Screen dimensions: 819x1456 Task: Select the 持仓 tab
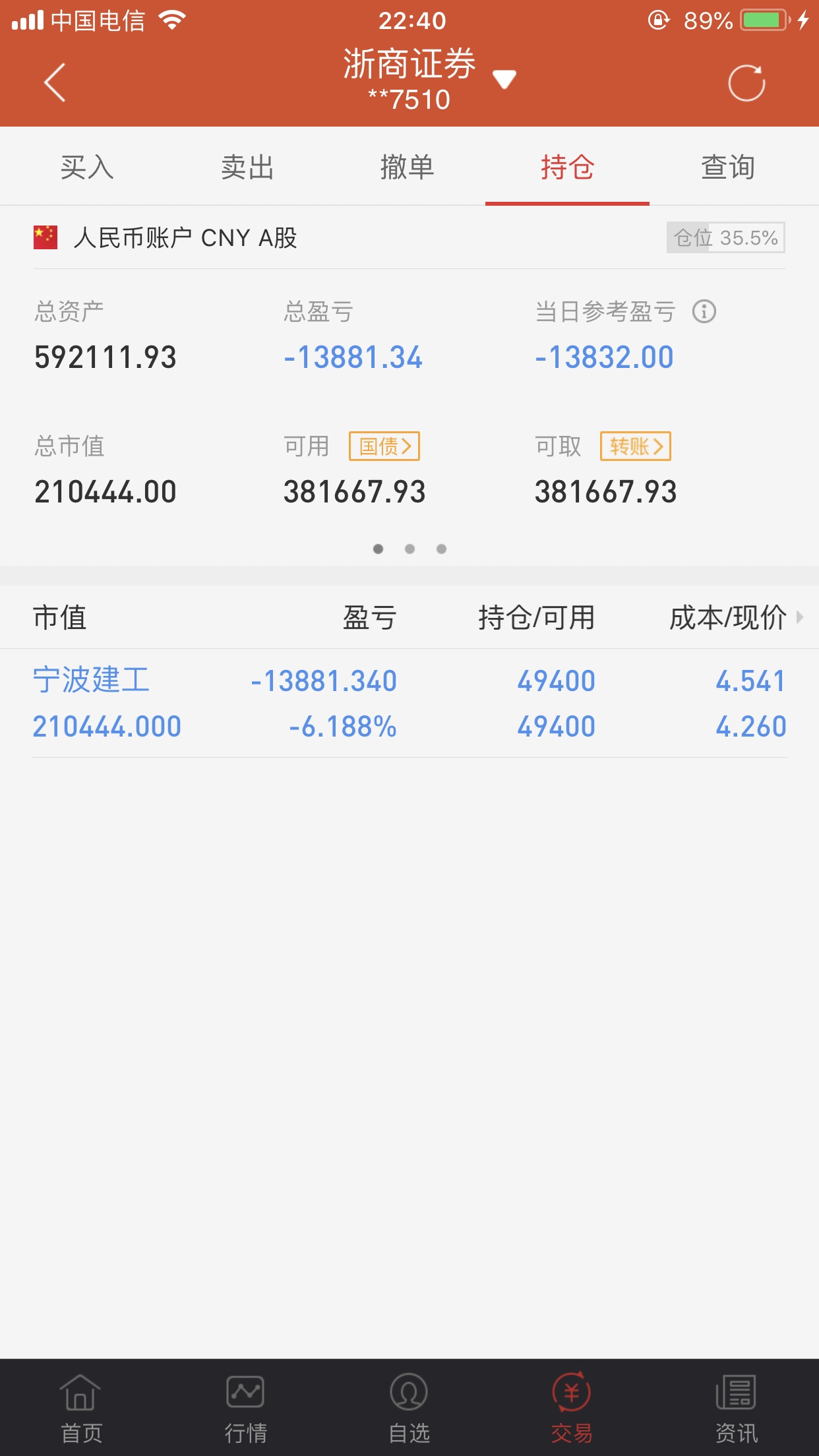(x=567, y=167)
